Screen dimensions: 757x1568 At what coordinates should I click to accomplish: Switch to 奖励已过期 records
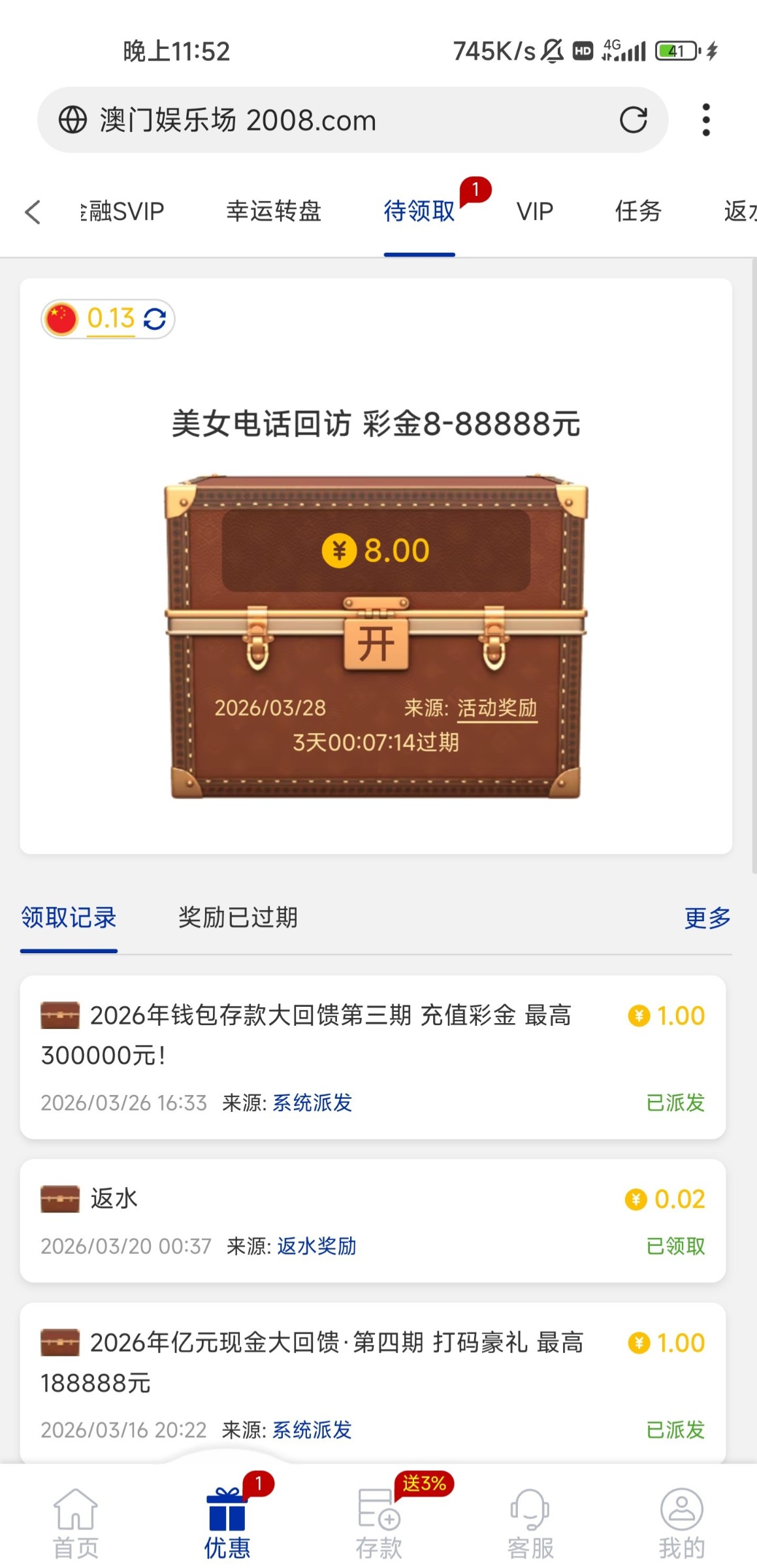coord(238,918)
